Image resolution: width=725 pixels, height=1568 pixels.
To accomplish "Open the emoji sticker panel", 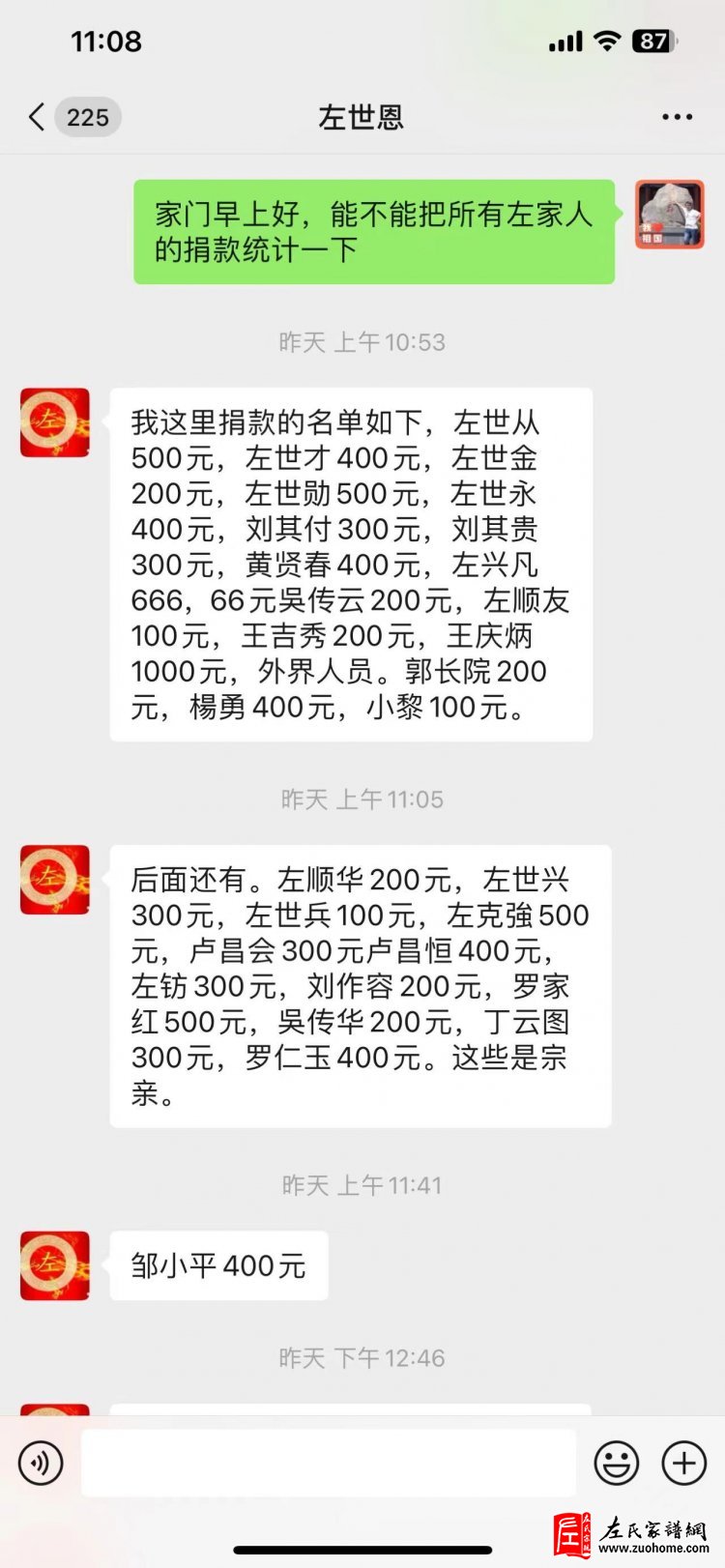I will pyautogui.click(x=616, y=1463).
